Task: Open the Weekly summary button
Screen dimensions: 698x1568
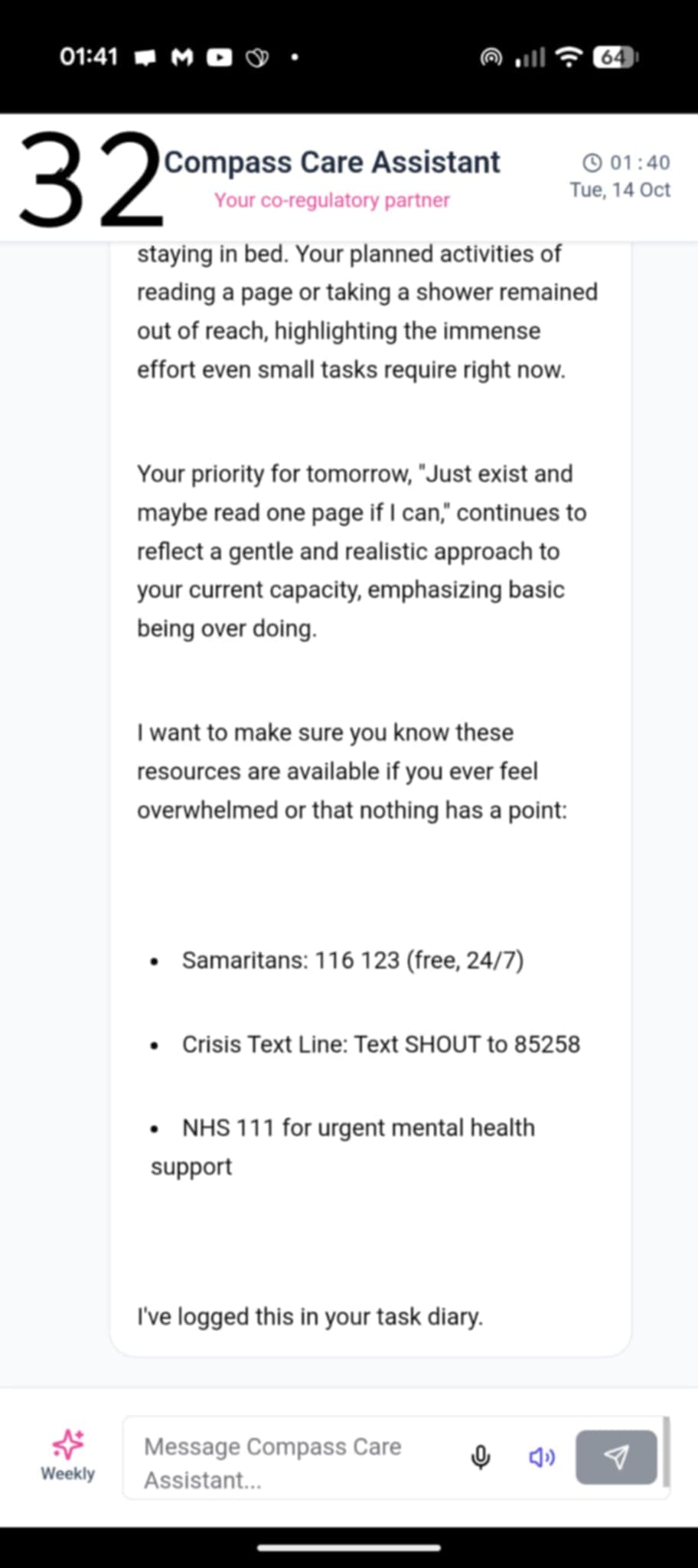Action: (x=67, y=1455)
